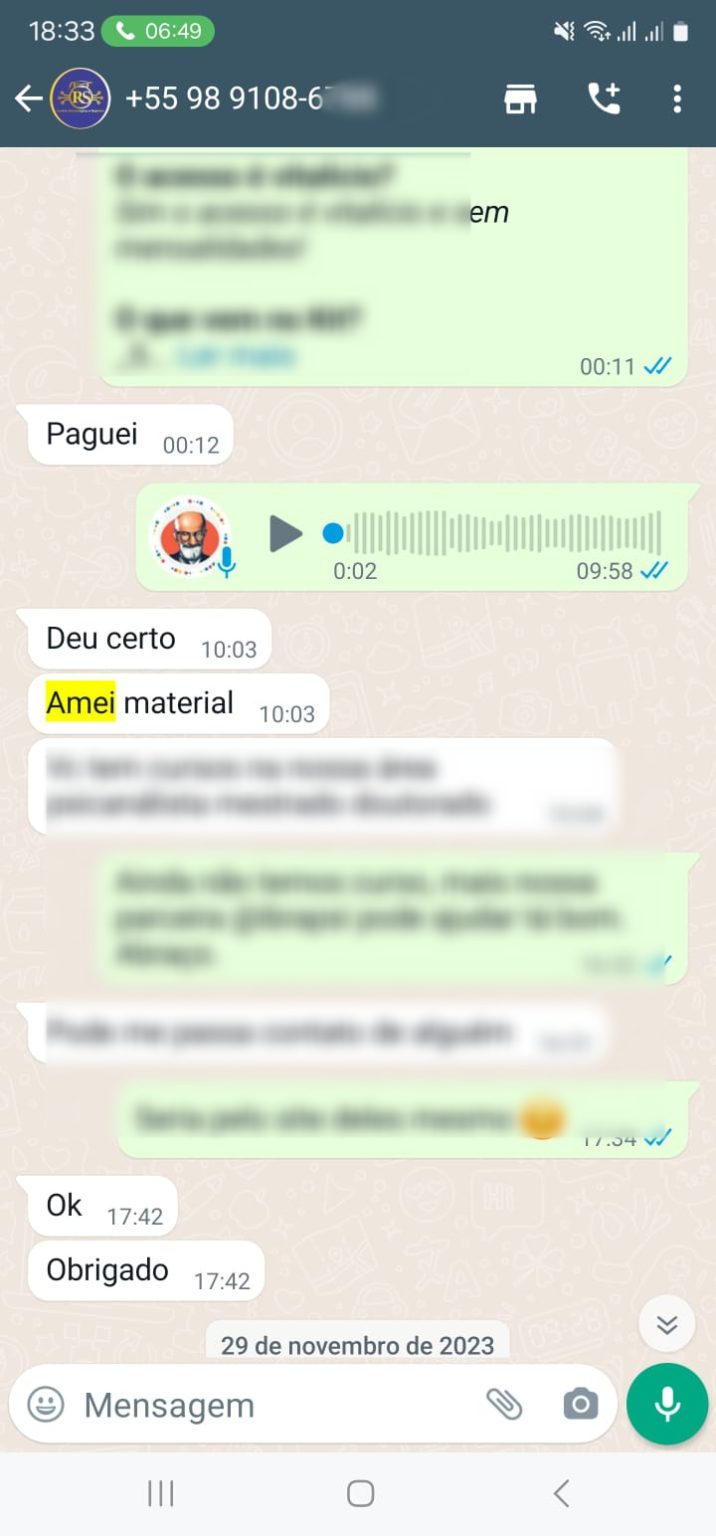The width and height of the screenshot is (716, 1536).
Task: Open the emoji picker
Action: 45,1405
